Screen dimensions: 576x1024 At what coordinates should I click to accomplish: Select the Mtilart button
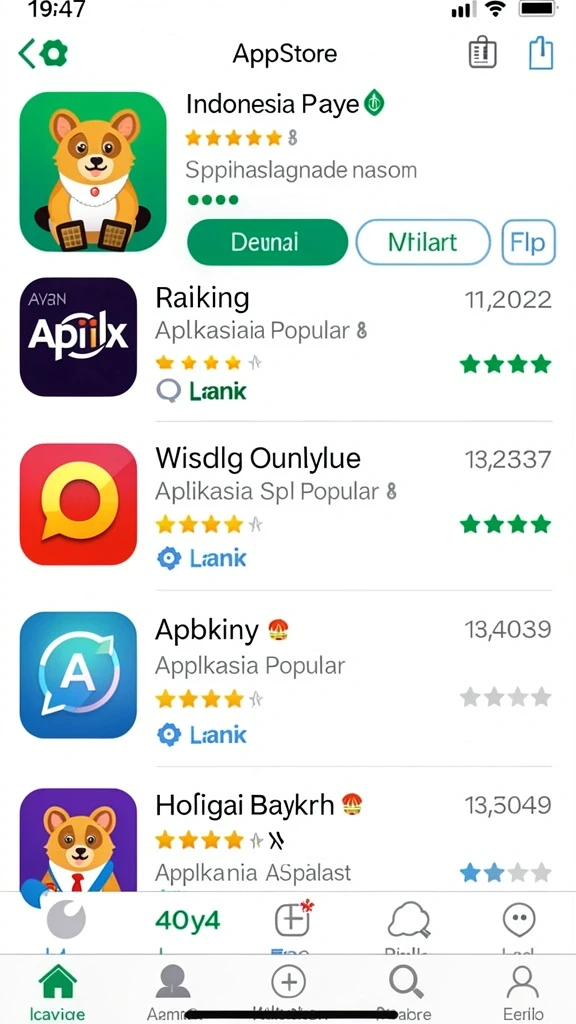[x=423, y=242]
